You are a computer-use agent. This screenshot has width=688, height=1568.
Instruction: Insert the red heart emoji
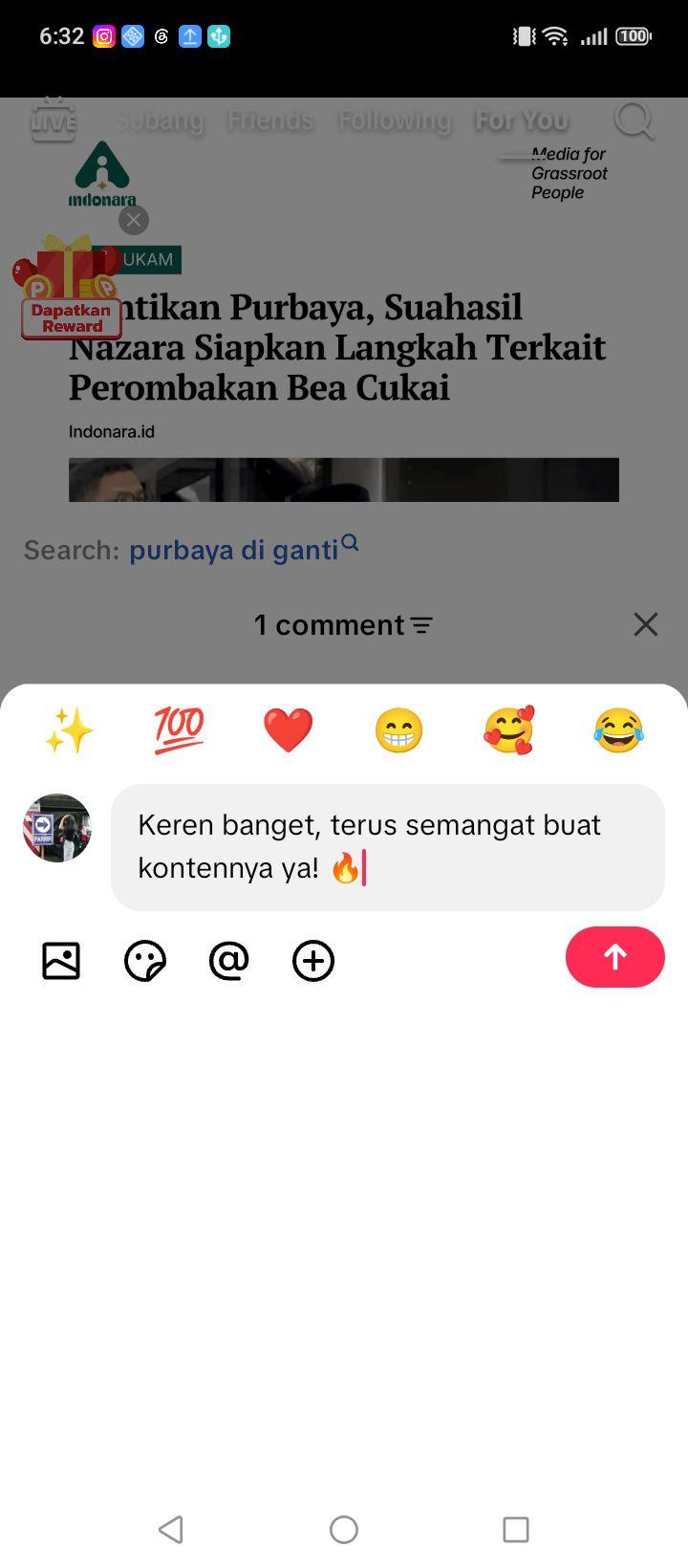pyautogui.click(x=289, y=731)
